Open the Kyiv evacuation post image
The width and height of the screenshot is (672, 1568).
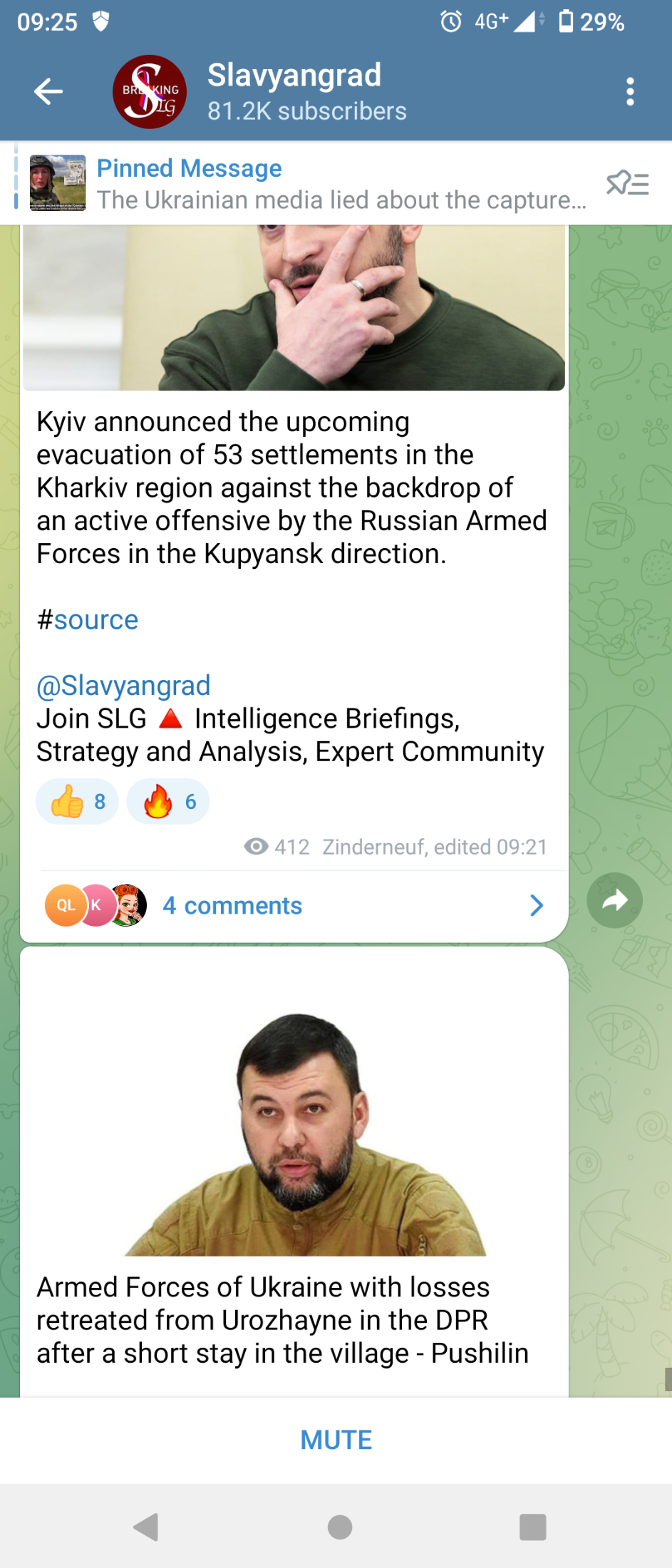point(294,308)
